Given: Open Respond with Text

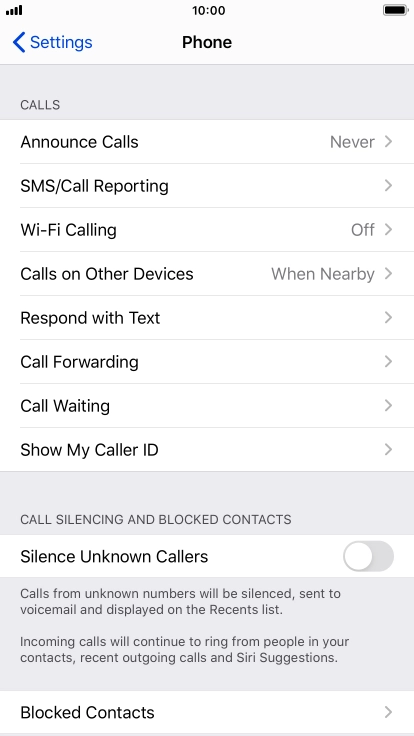Looking at the screenshot, I should pyautogui.click(x=207, y=318).
